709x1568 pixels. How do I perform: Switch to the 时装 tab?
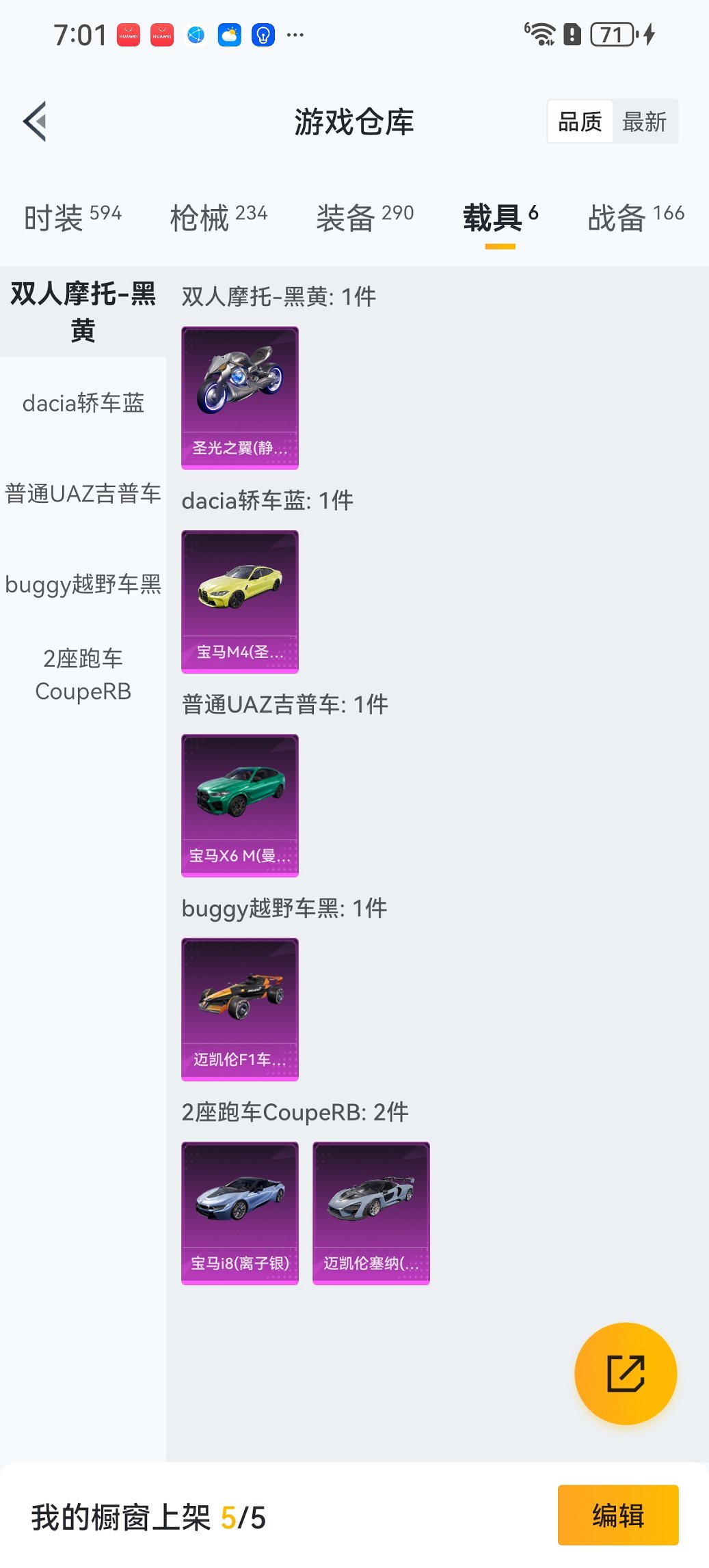72,217
